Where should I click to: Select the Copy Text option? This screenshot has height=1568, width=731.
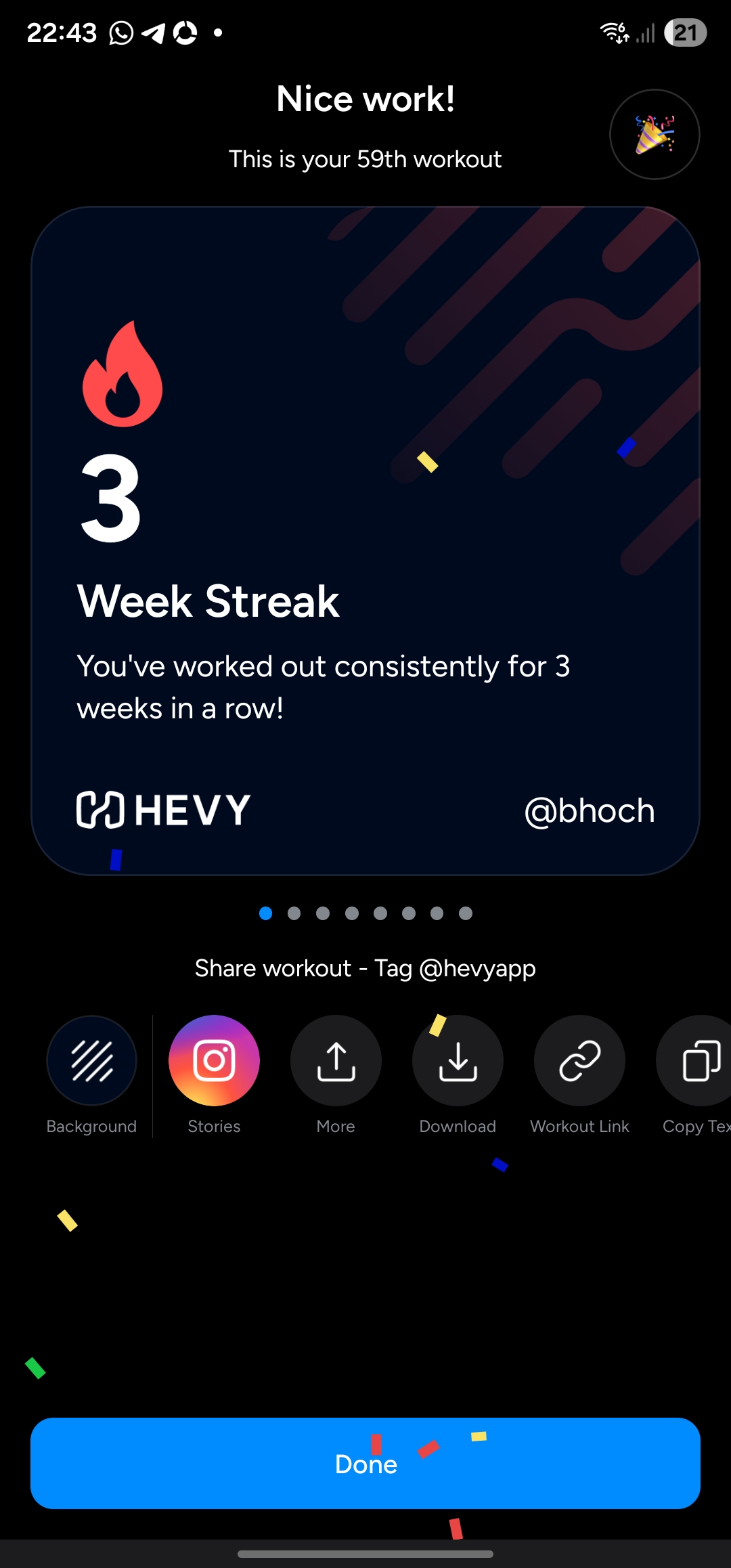(x=697, y=1060)
